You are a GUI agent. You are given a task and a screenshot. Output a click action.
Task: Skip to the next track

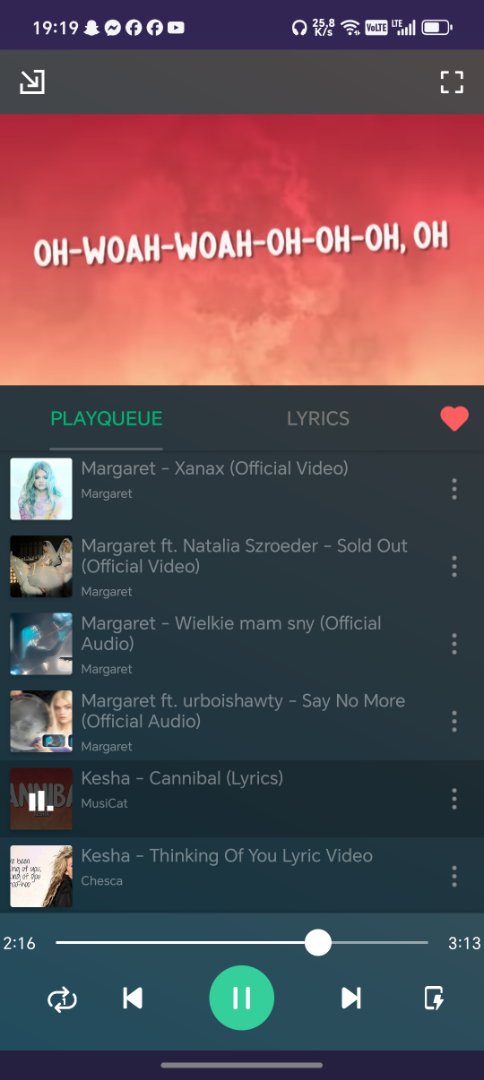[x=350, y=998]
